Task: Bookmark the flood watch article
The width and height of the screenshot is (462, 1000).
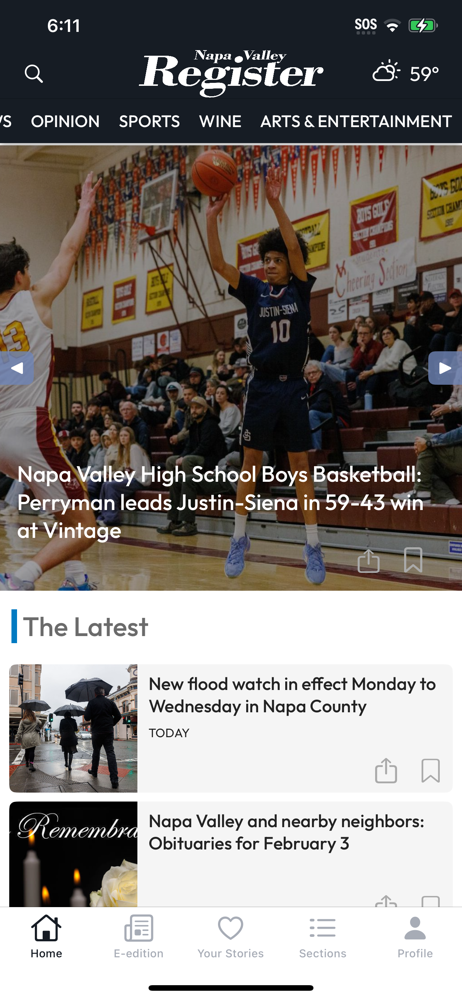Action: pos(431,770)
